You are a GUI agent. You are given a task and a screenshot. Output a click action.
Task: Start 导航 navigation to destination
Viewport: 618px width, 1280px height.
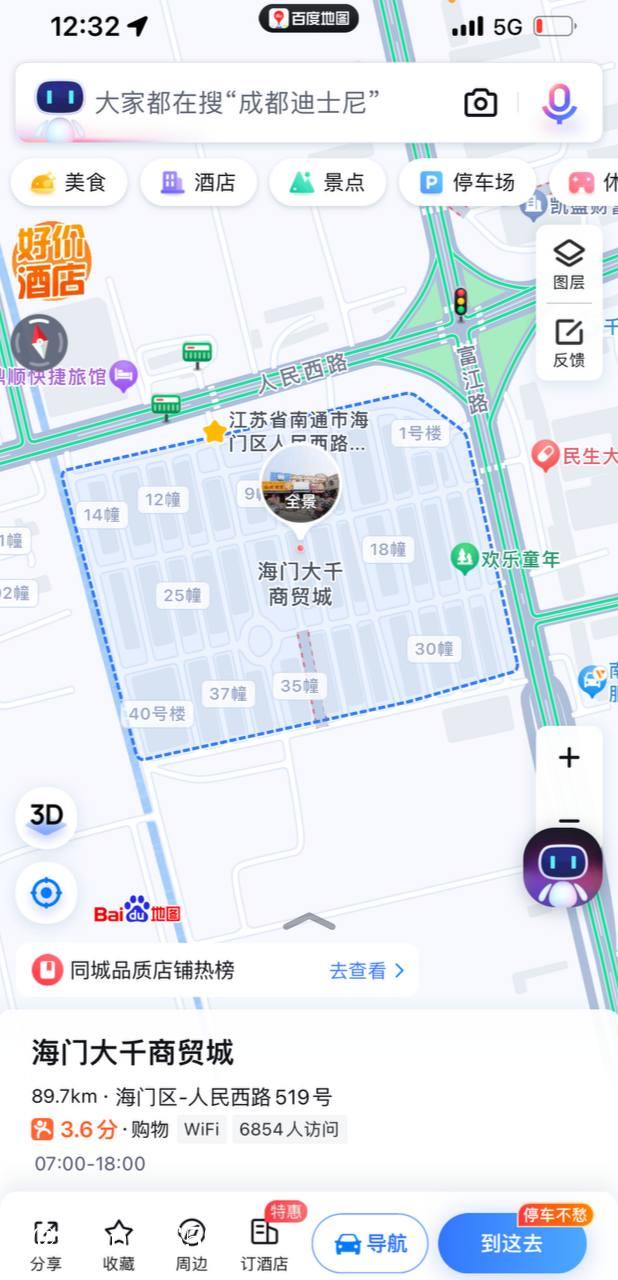pyautogui.click(x=370, y=1244)
